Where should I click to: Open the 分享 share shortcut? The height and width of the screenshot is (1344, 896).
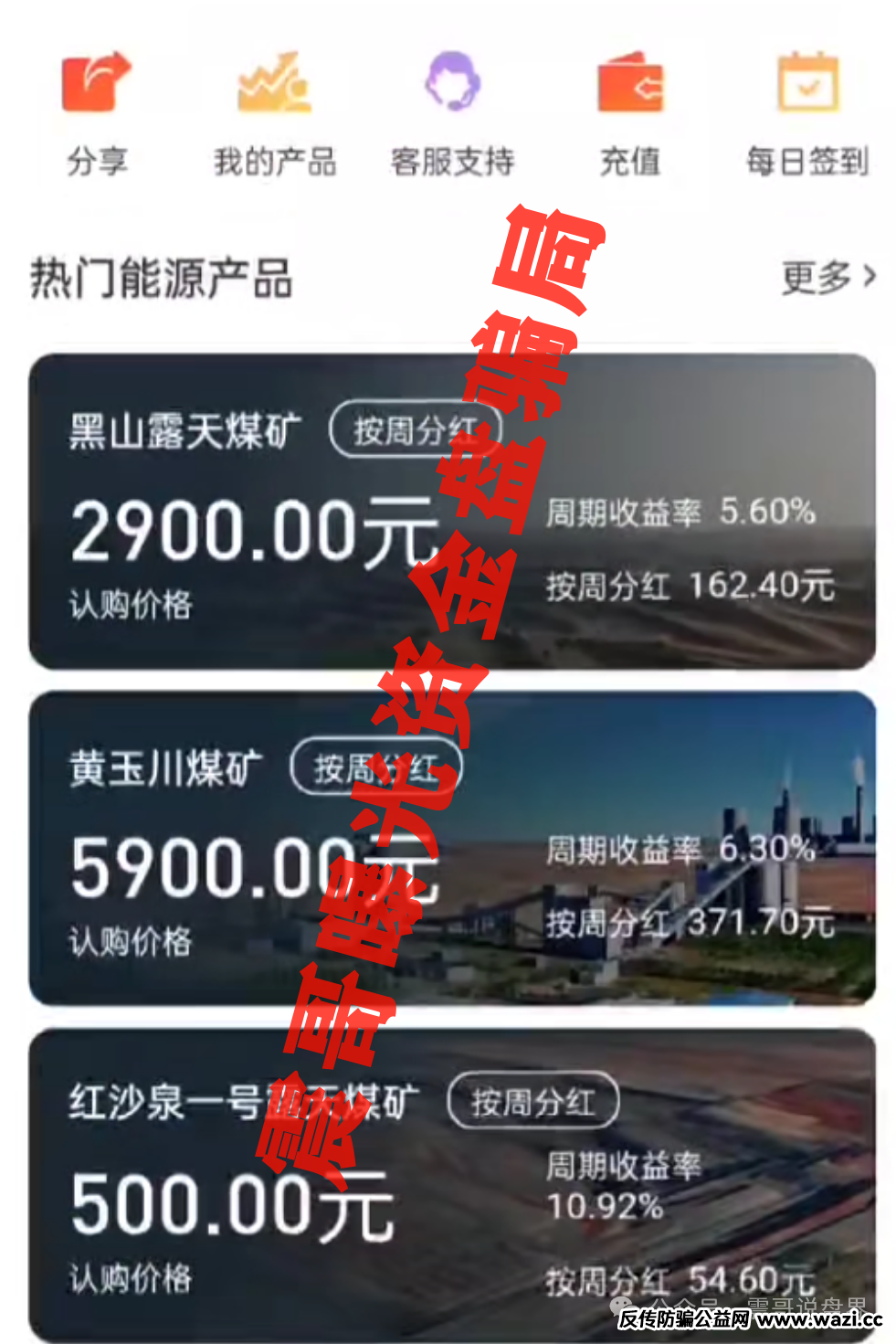point(96,111)
